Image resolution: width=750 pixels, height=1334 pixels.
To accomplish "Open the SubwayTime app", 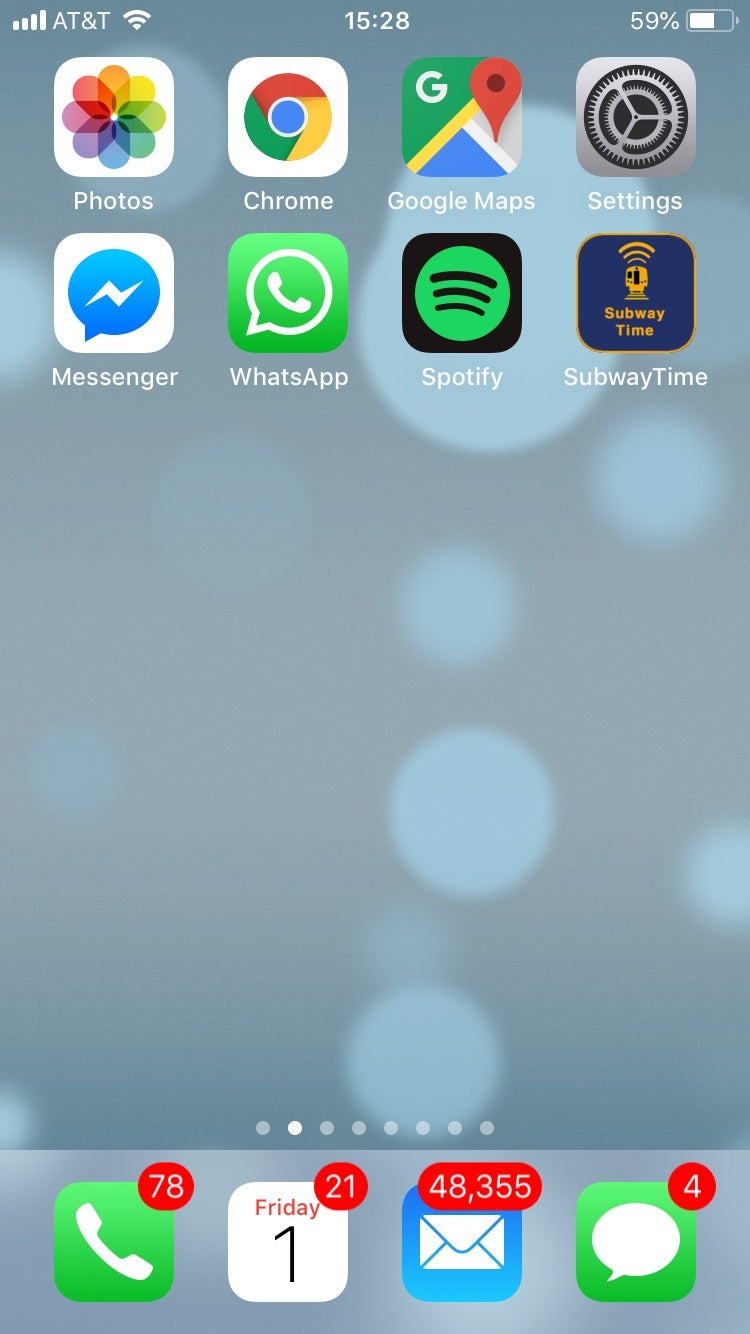I will 636,293.
